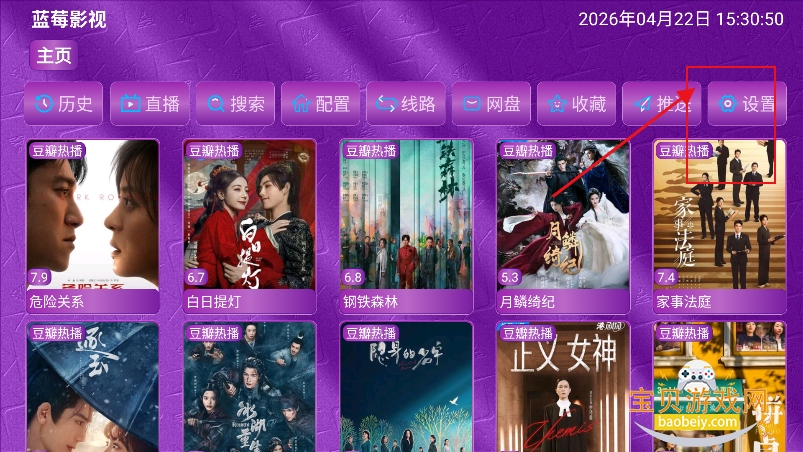Open the 搜索 search page
The height and width of the screenshot is (452, 803).
pos(236,104)
